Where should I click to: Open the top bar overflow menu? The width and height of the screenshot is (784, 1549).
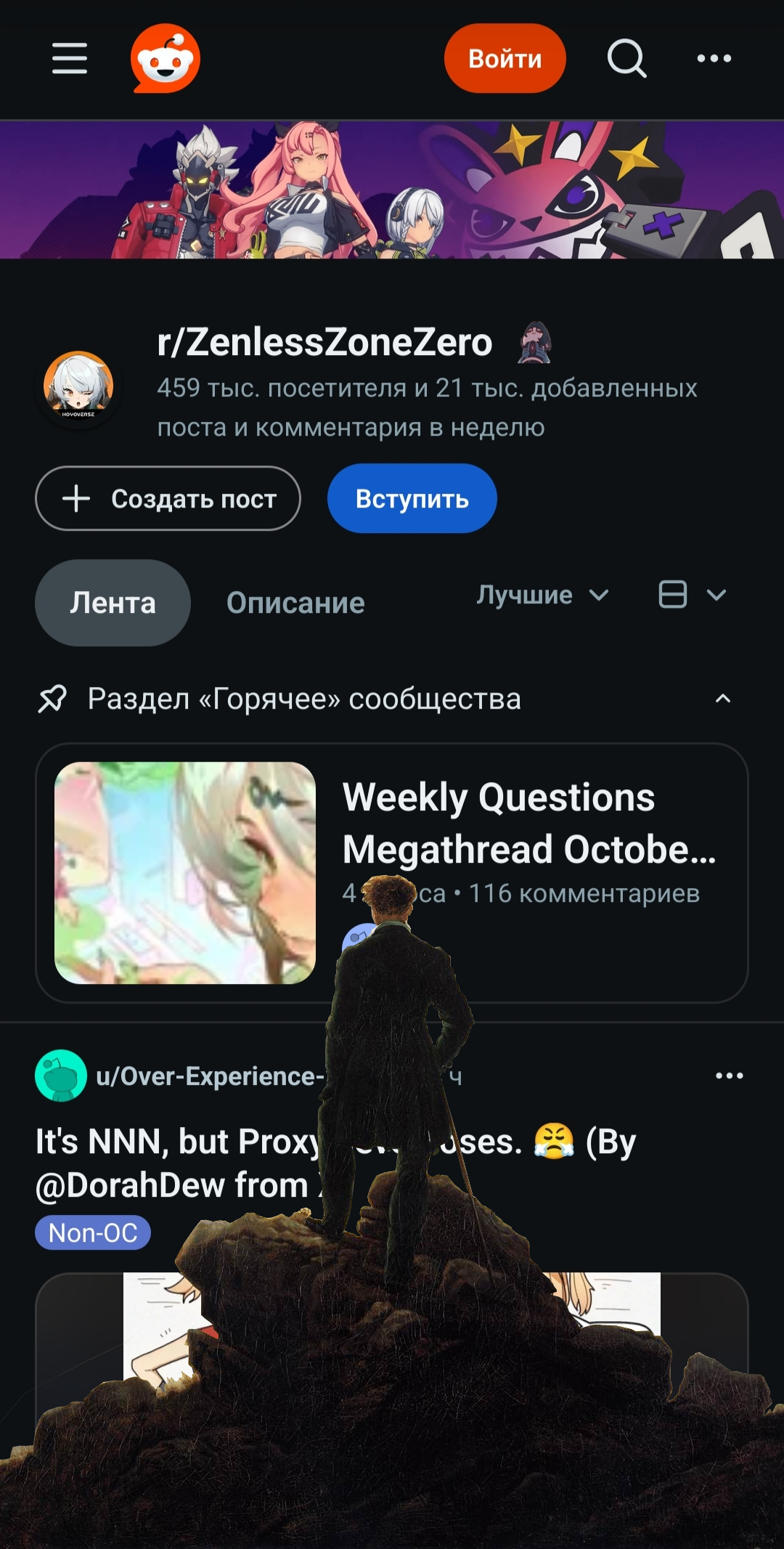(x=714, y=58)
